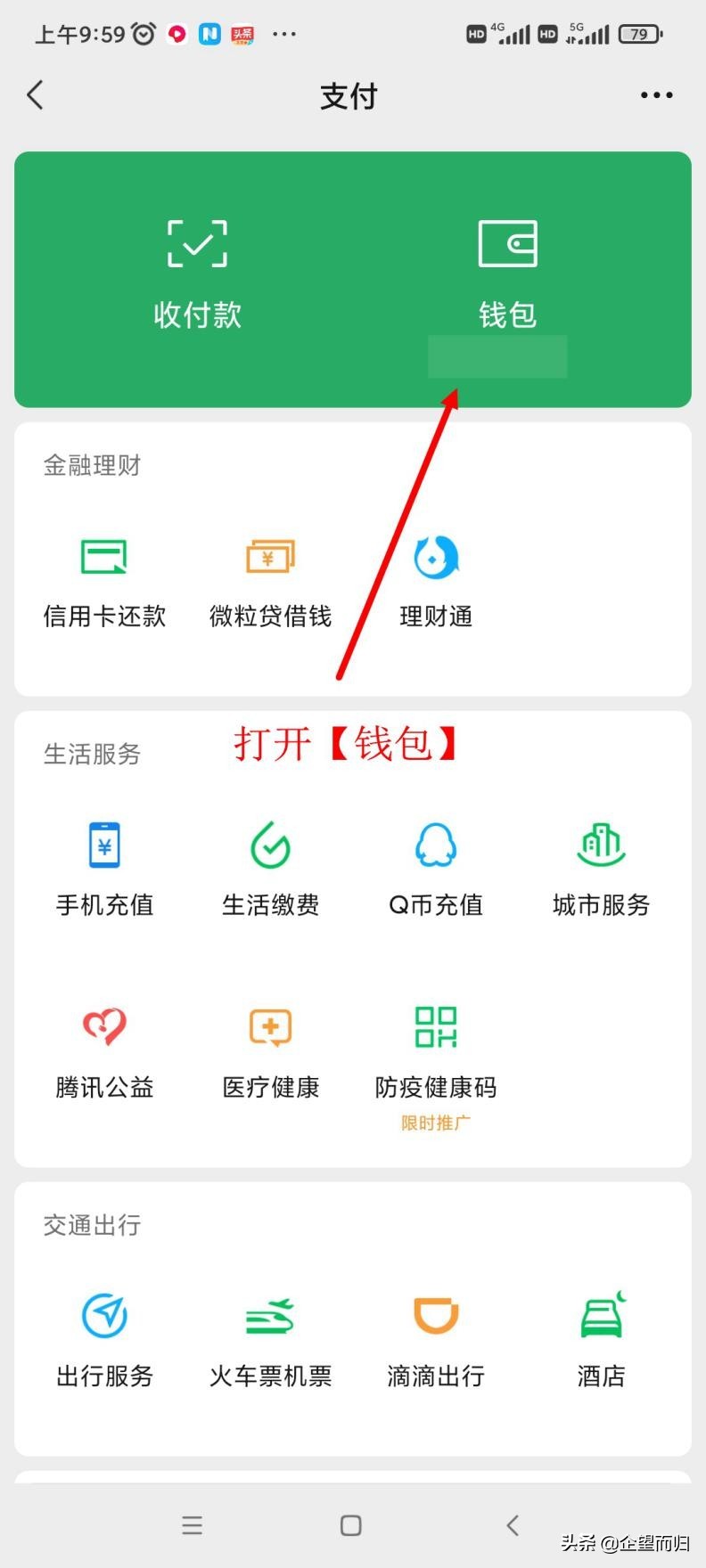Tap the 限时推广 promotion label

click(x=435, y=1123)
